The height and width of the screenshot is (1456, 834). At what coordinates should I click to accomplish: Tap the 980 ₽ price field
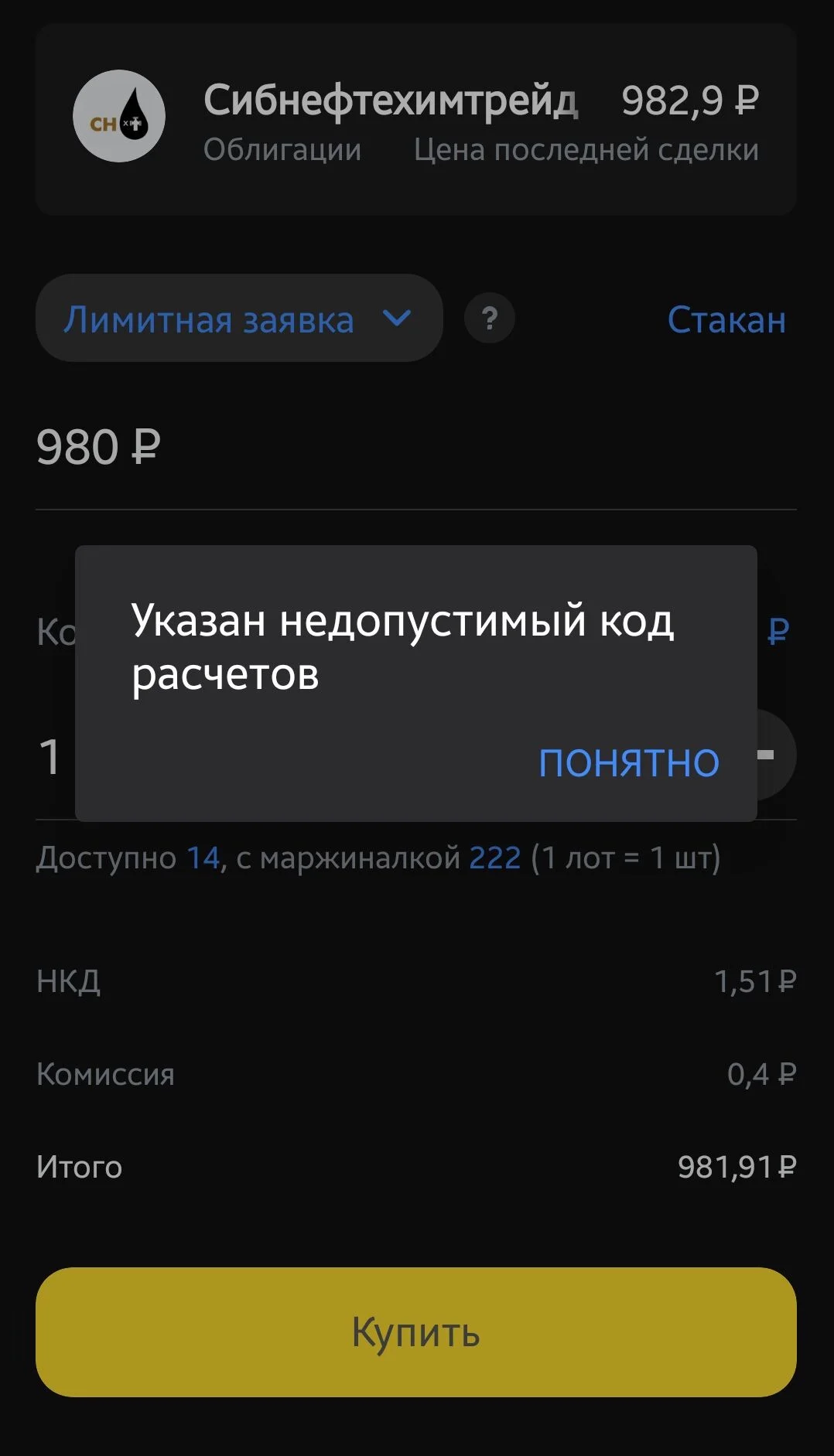point(415,448)
